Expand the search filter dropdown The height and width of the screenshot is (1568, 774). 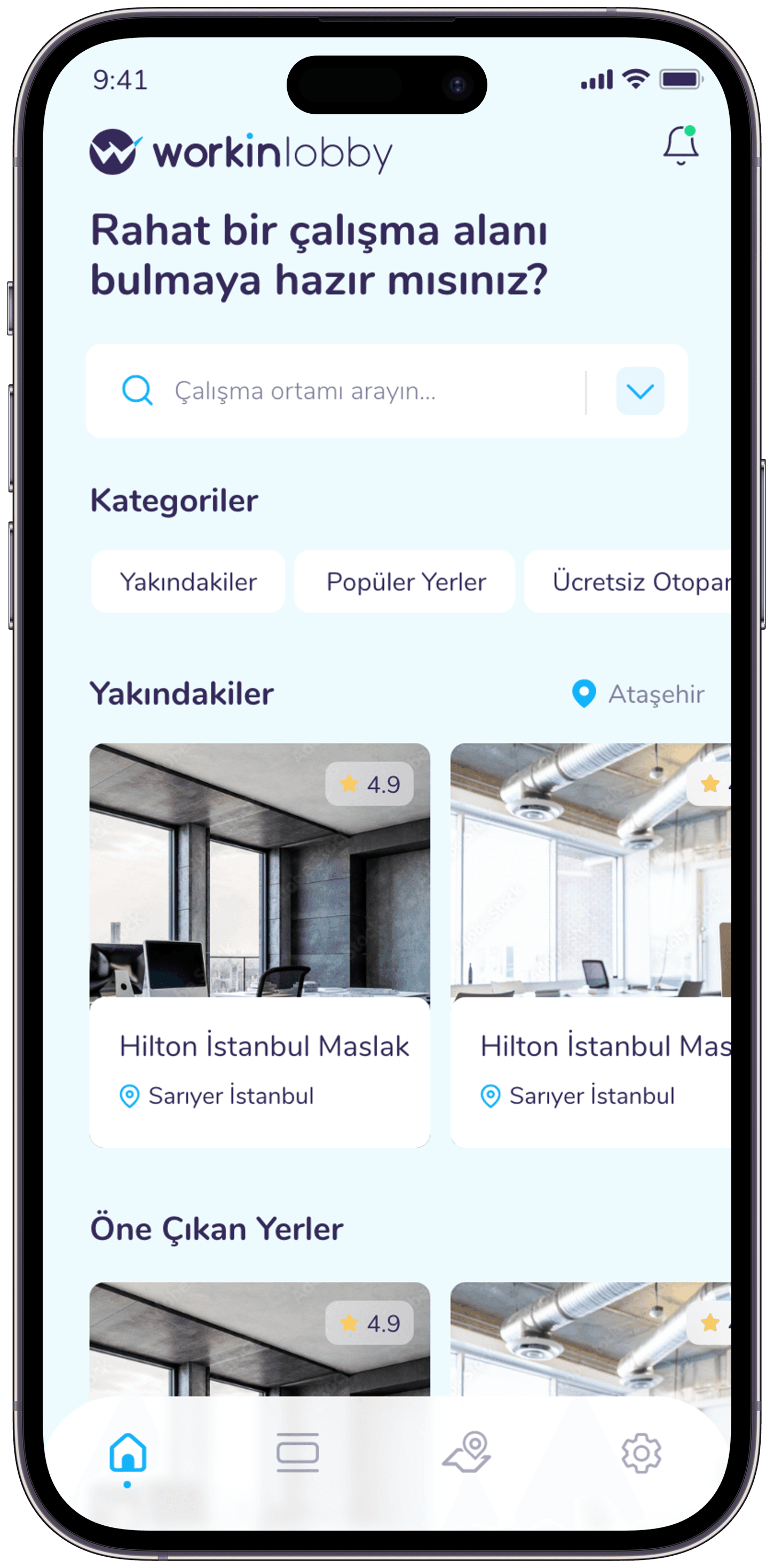point(640,391)
